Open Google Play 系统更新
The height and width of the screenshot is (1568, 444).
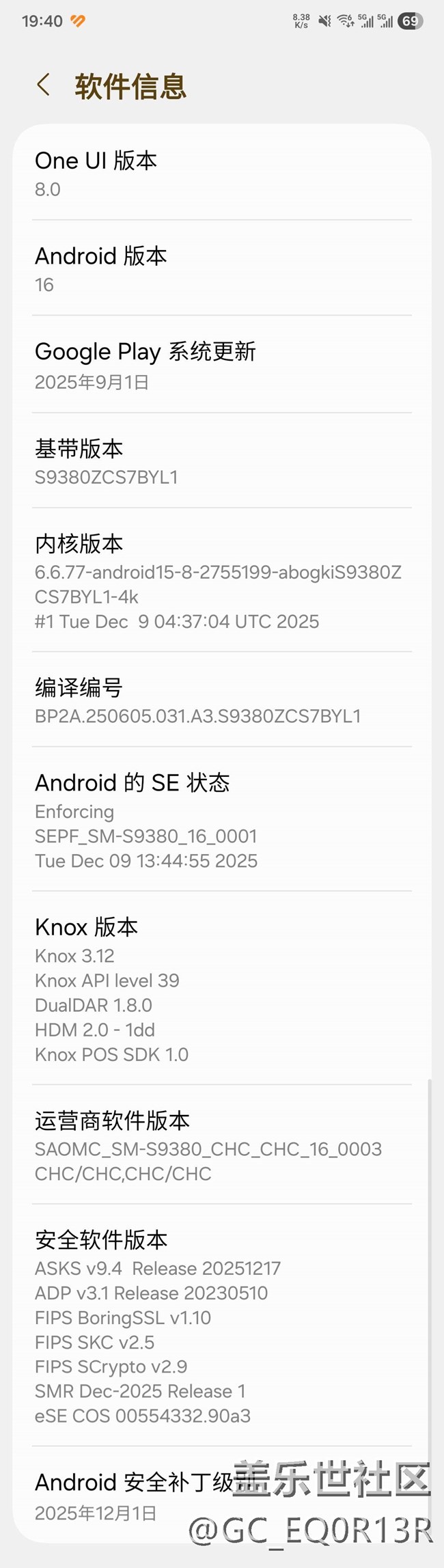221,366
